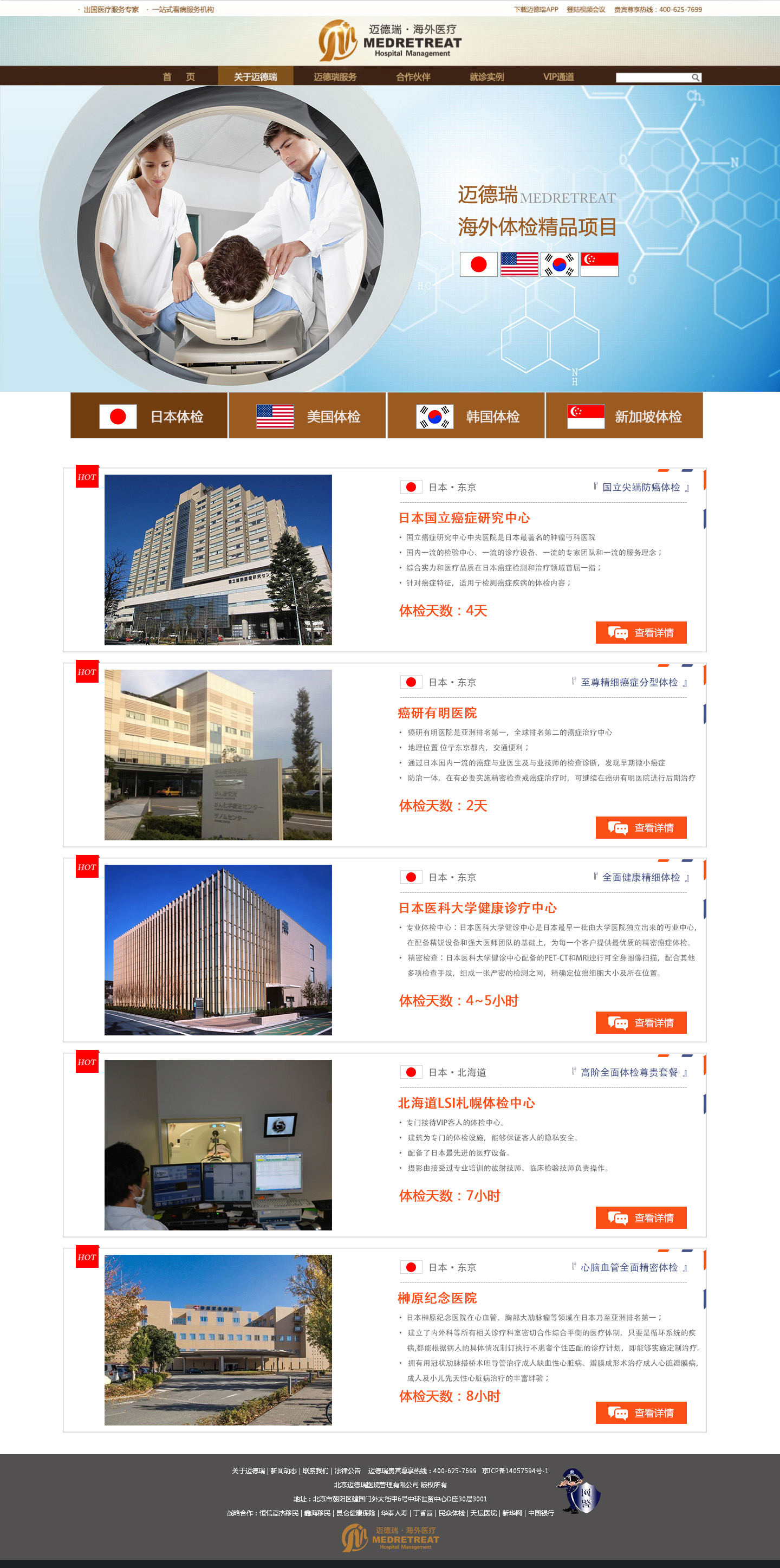Viewport: 780px width, 1568px height.
Task: Open the VIP通道 navigation item
Action: 558,77
